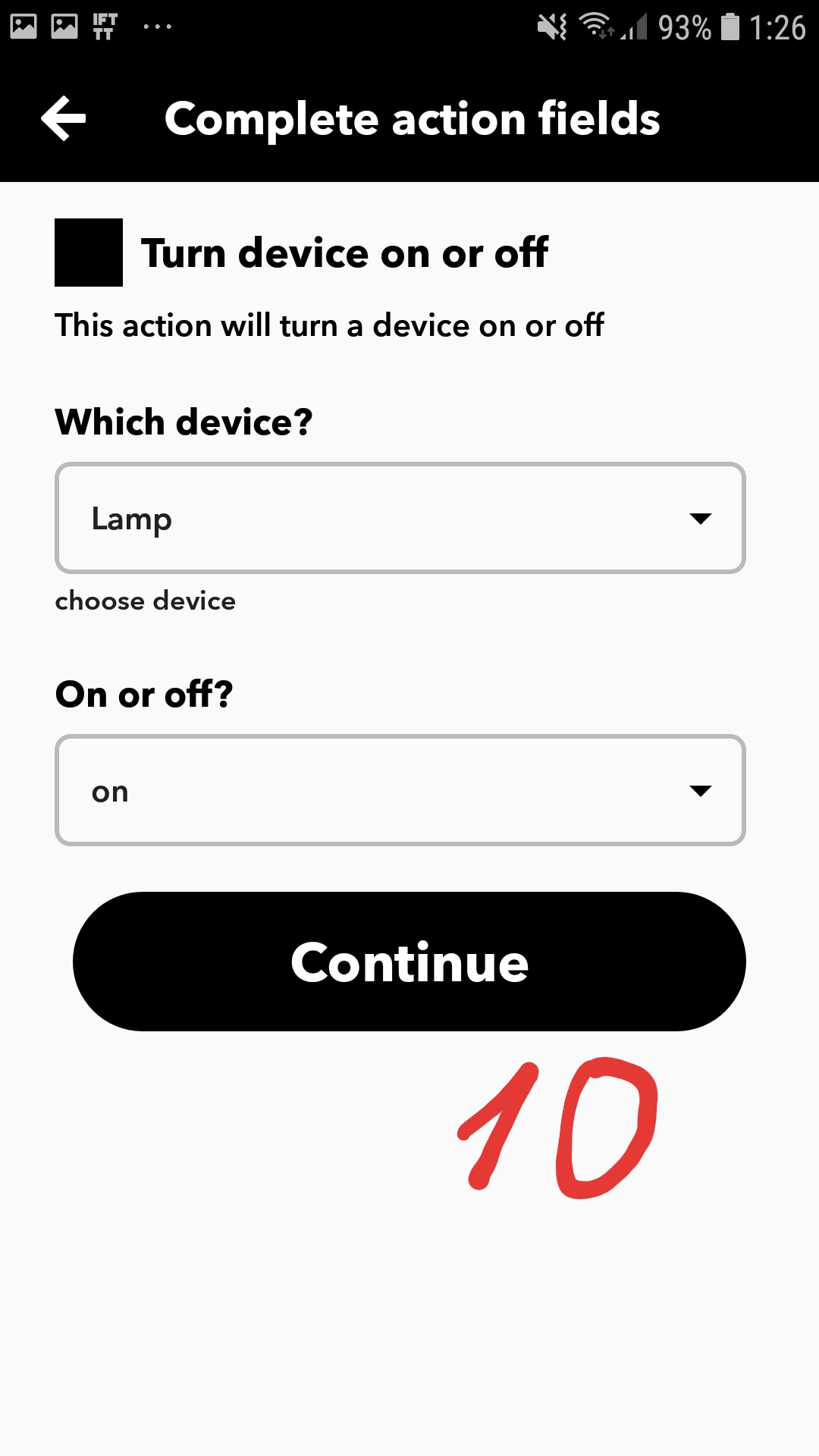Tap the Continue button

point(409,962)
